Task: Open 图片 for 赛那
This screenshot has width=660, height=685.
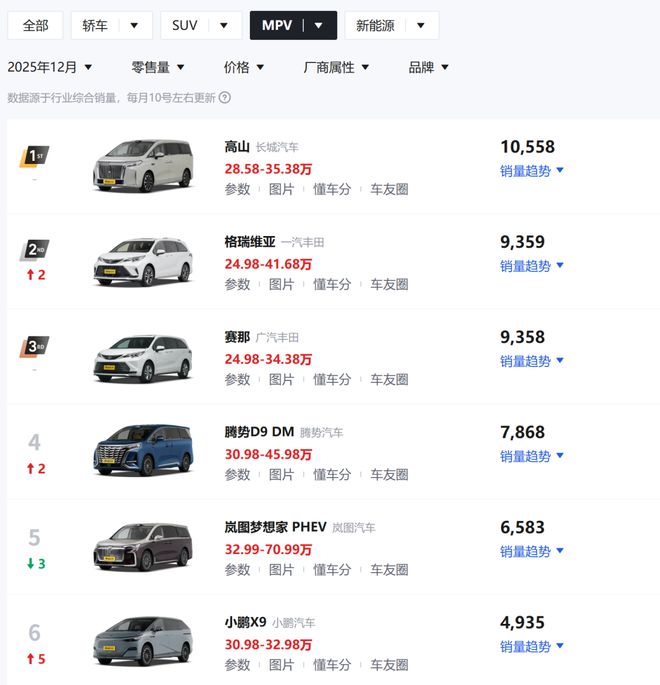Action: [x=281, y=379]
